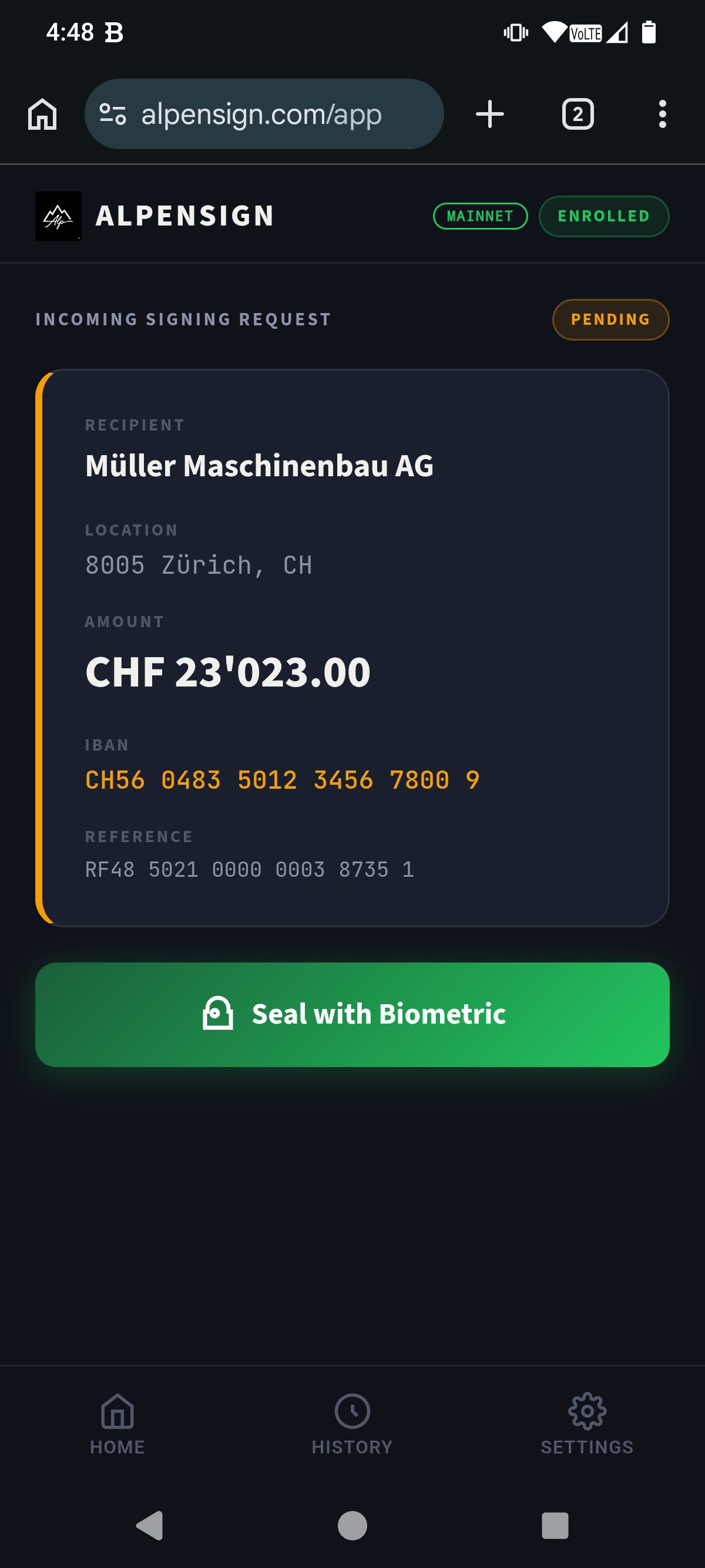Tap Seal with Biometric button
This screenshot has height=1568, width=705.
(x=352, y=1014)
